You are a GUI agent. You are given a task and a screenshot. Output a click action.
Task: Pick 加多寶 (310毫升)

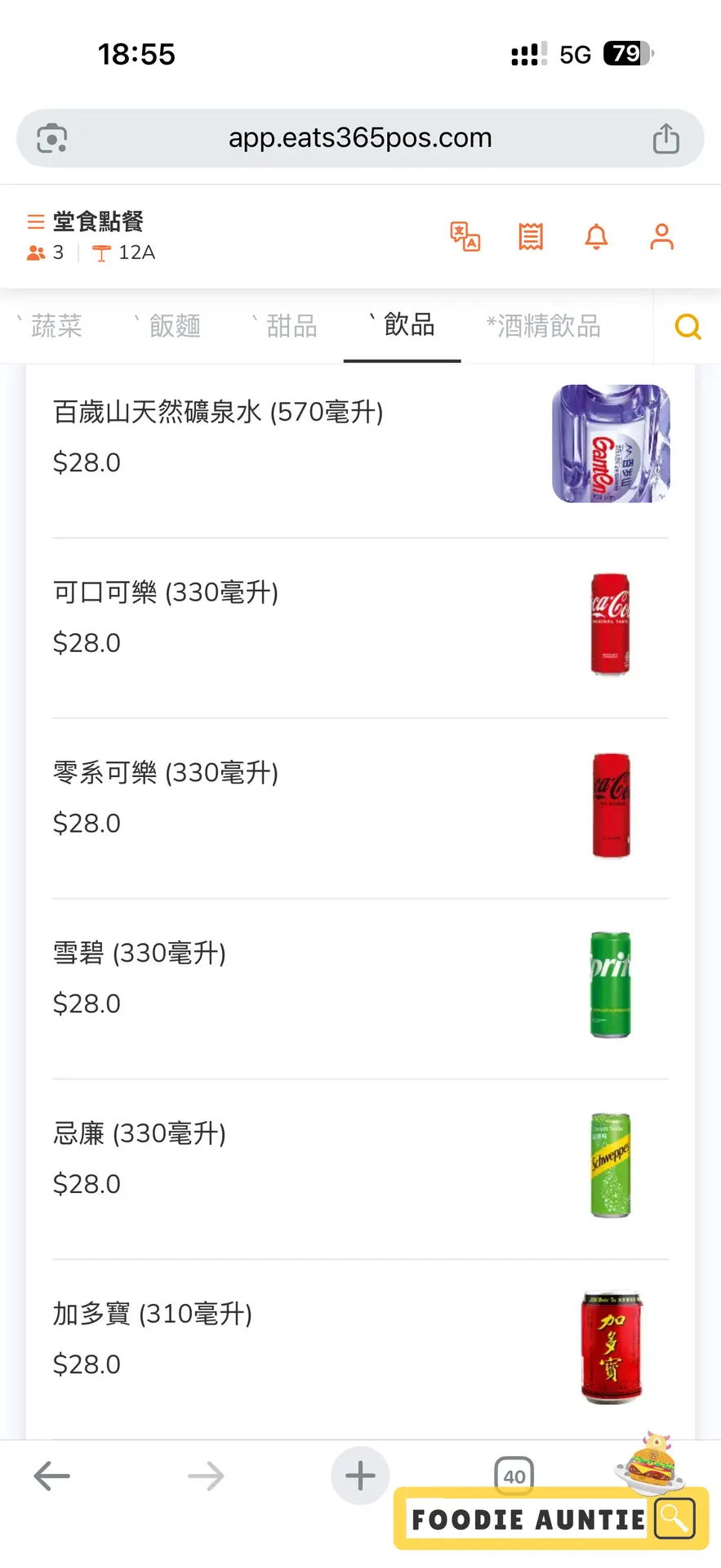[x=153, y=1314]
